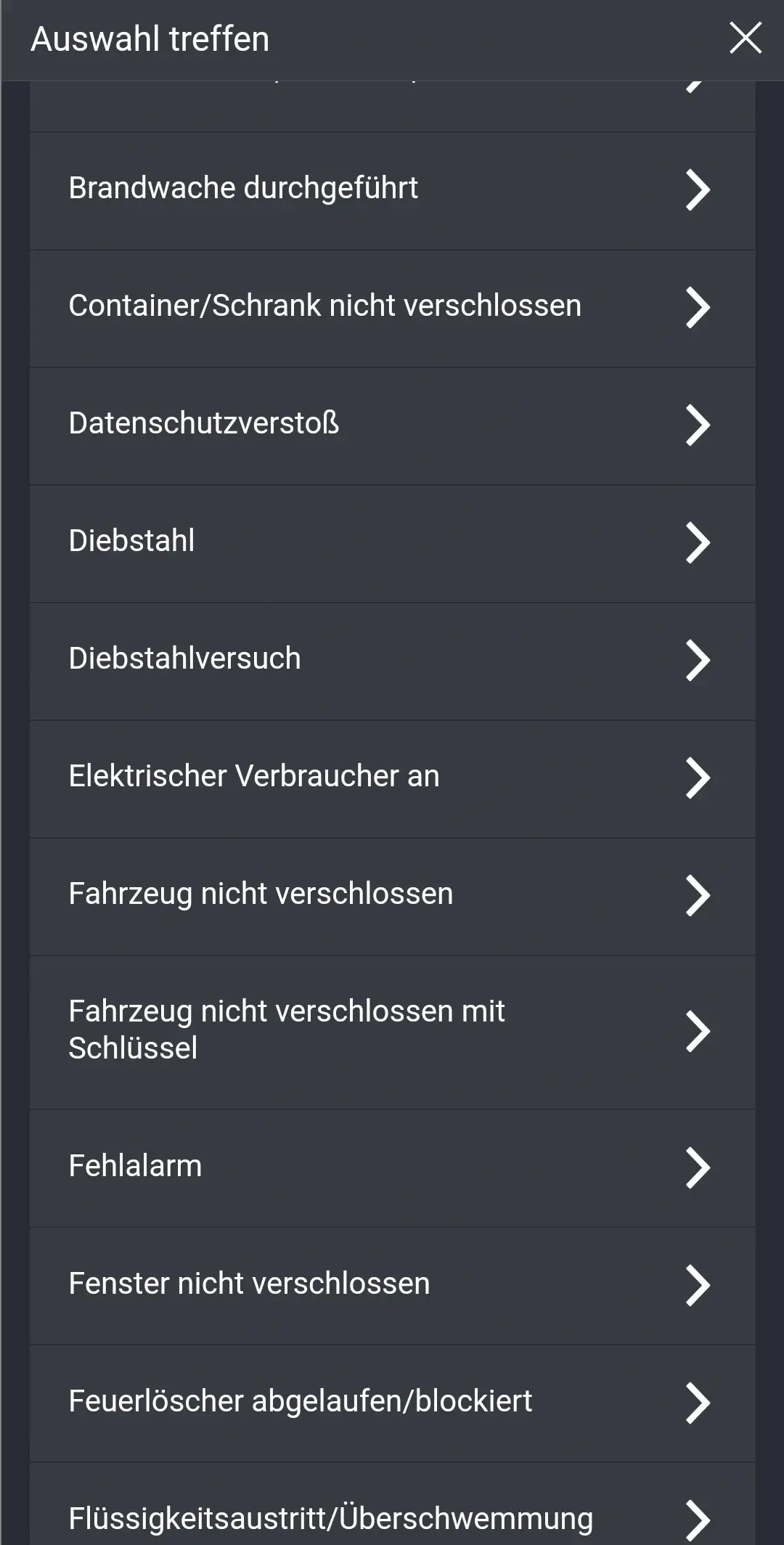Expand the chevron for Datenschutzverstoß
784x1545 pixels.
click(698, 425)
